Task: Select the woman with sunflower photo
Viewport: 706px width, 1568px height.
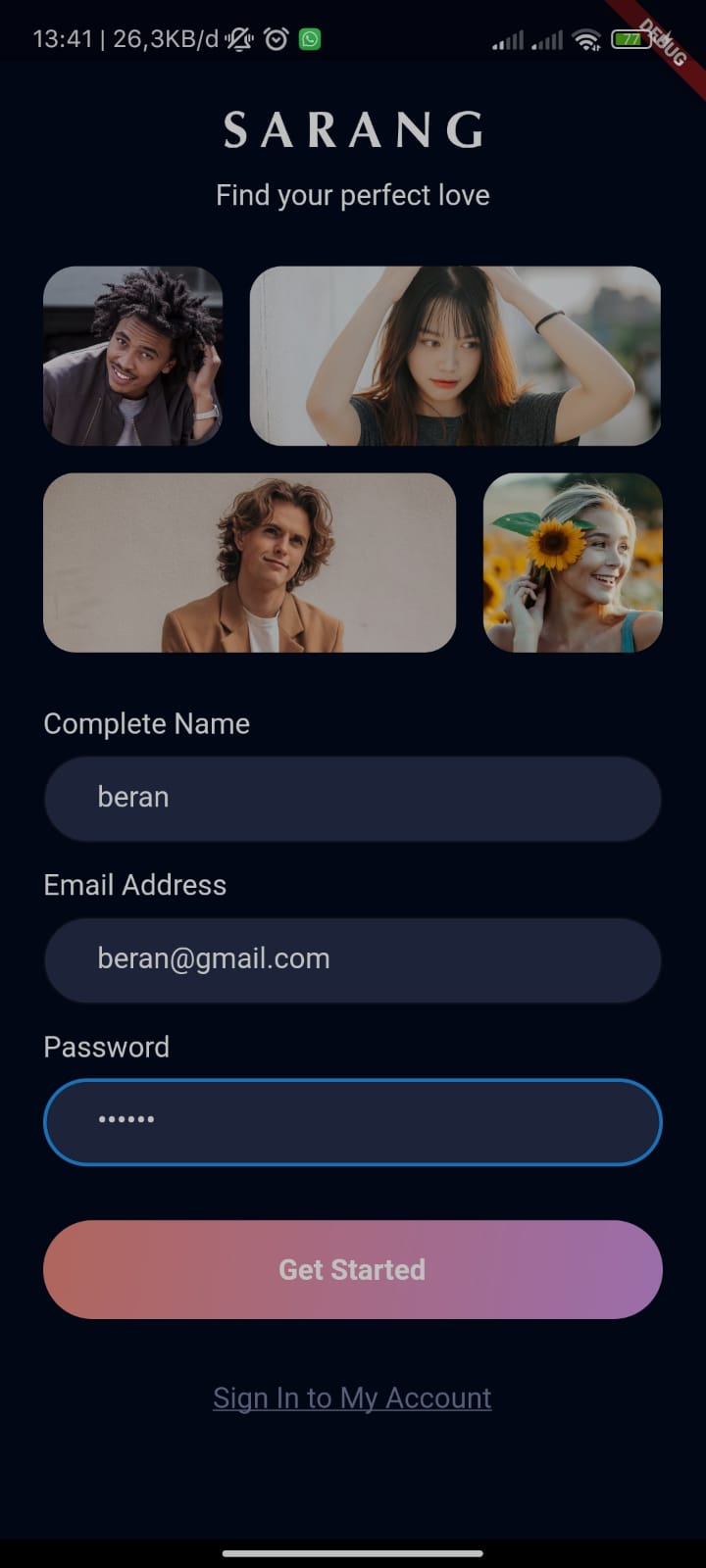Action: click(574, 562)
